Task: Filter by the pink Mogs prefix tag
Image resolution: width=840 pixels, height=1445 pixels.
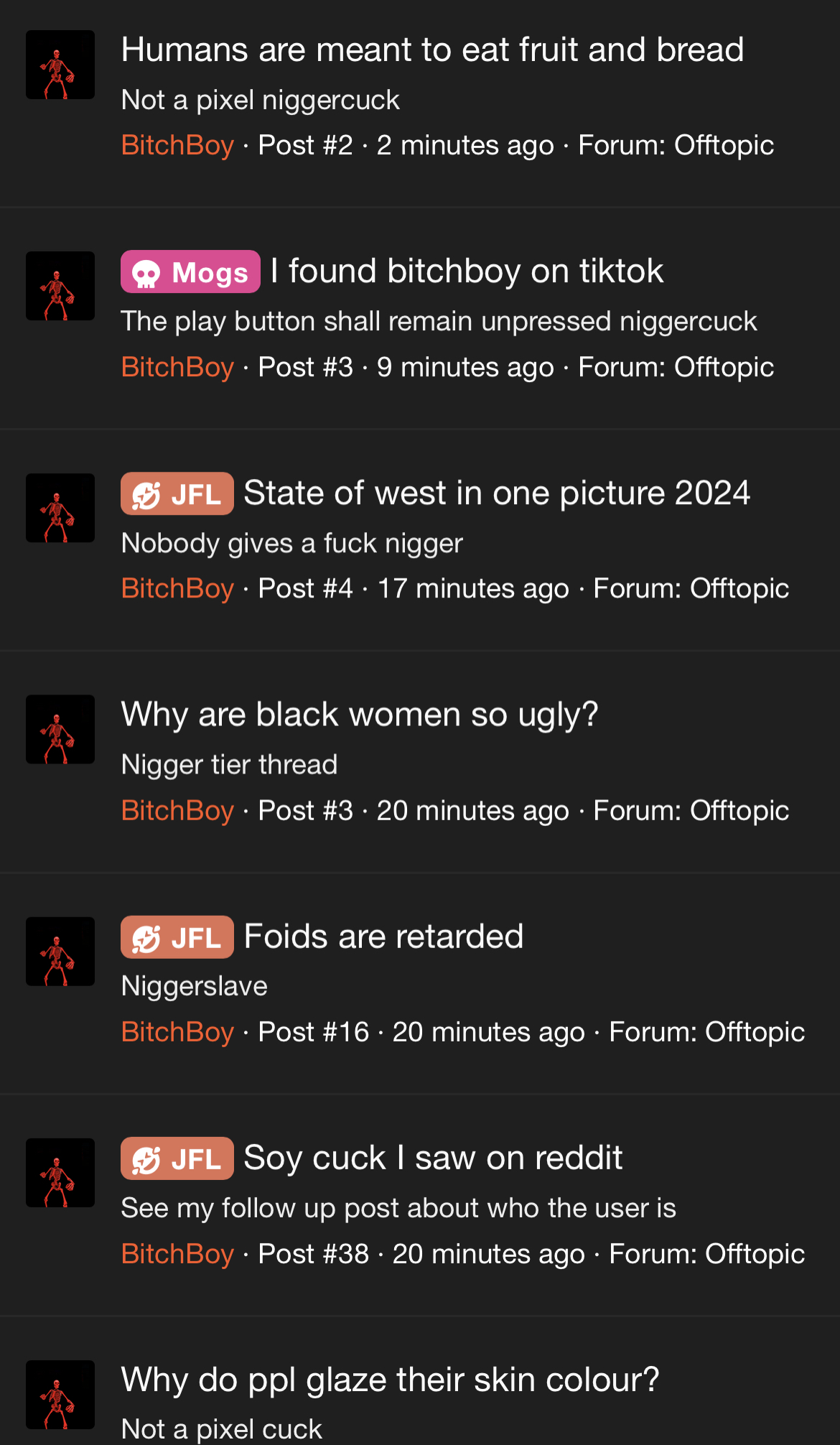Action: [x=190, y=272]
